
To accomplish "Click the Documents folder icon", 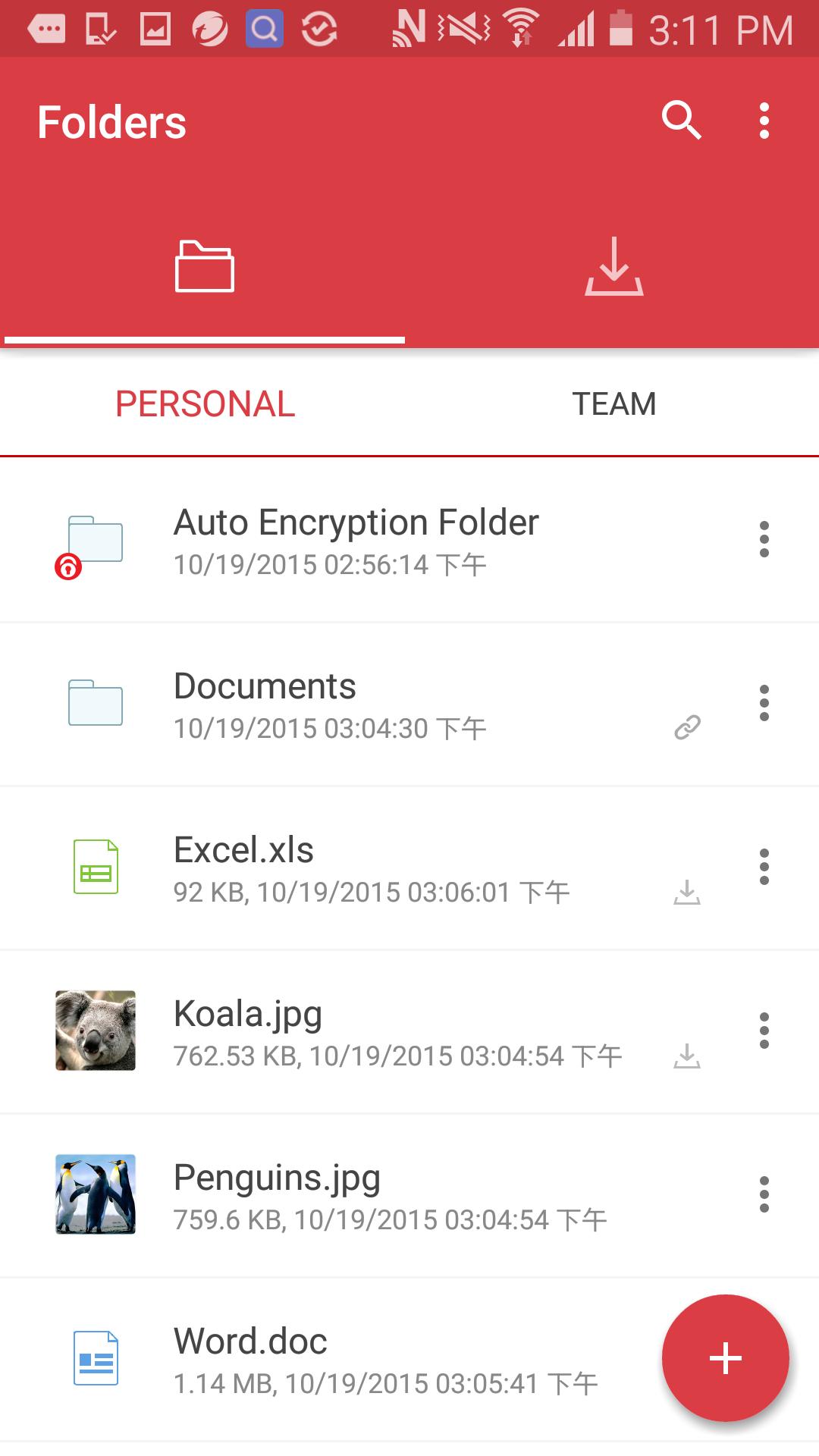I will [x=95, y=704].
